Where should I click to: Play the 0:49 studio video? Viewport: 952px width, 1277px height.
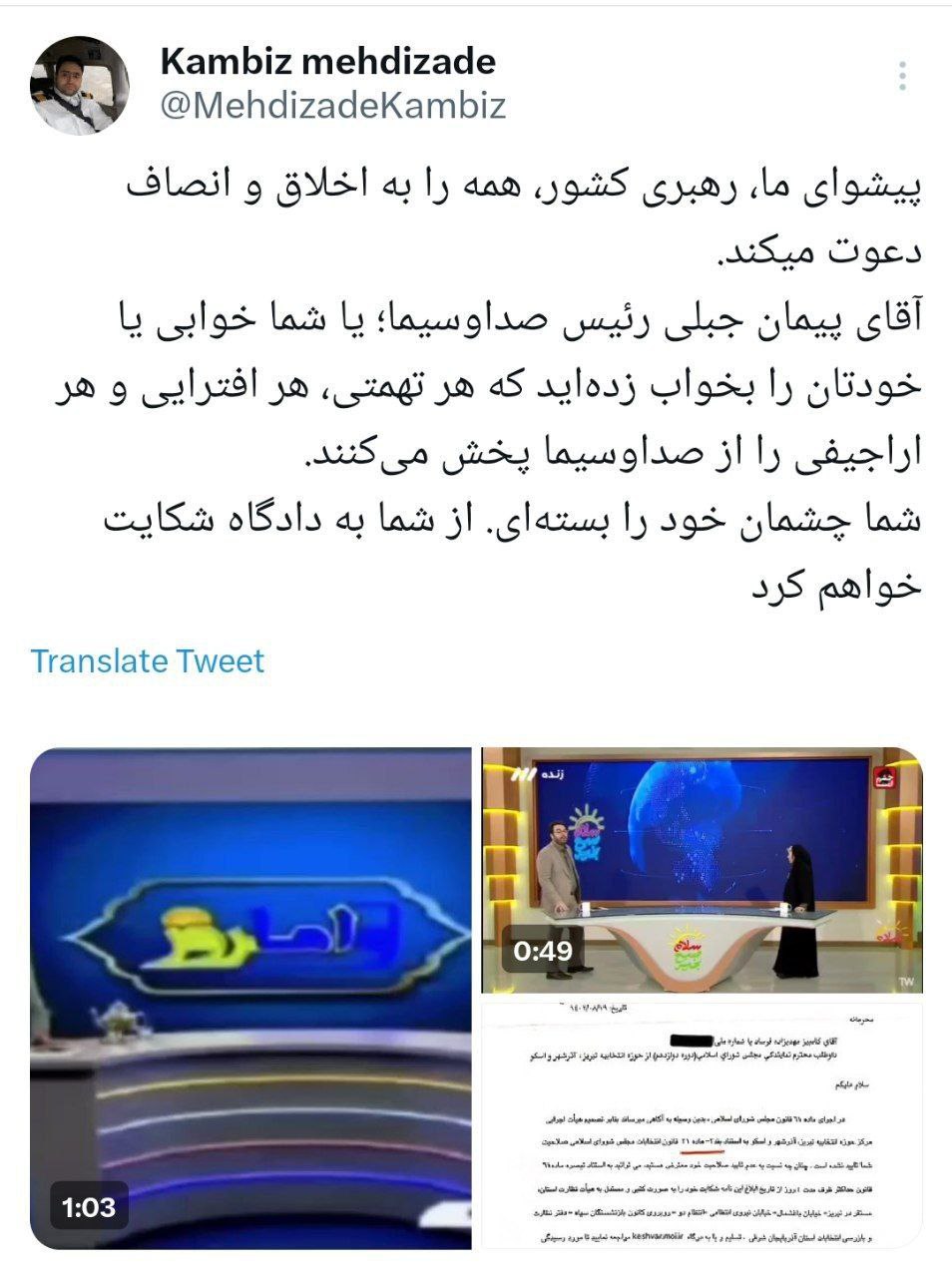click(x=702, y=870)
